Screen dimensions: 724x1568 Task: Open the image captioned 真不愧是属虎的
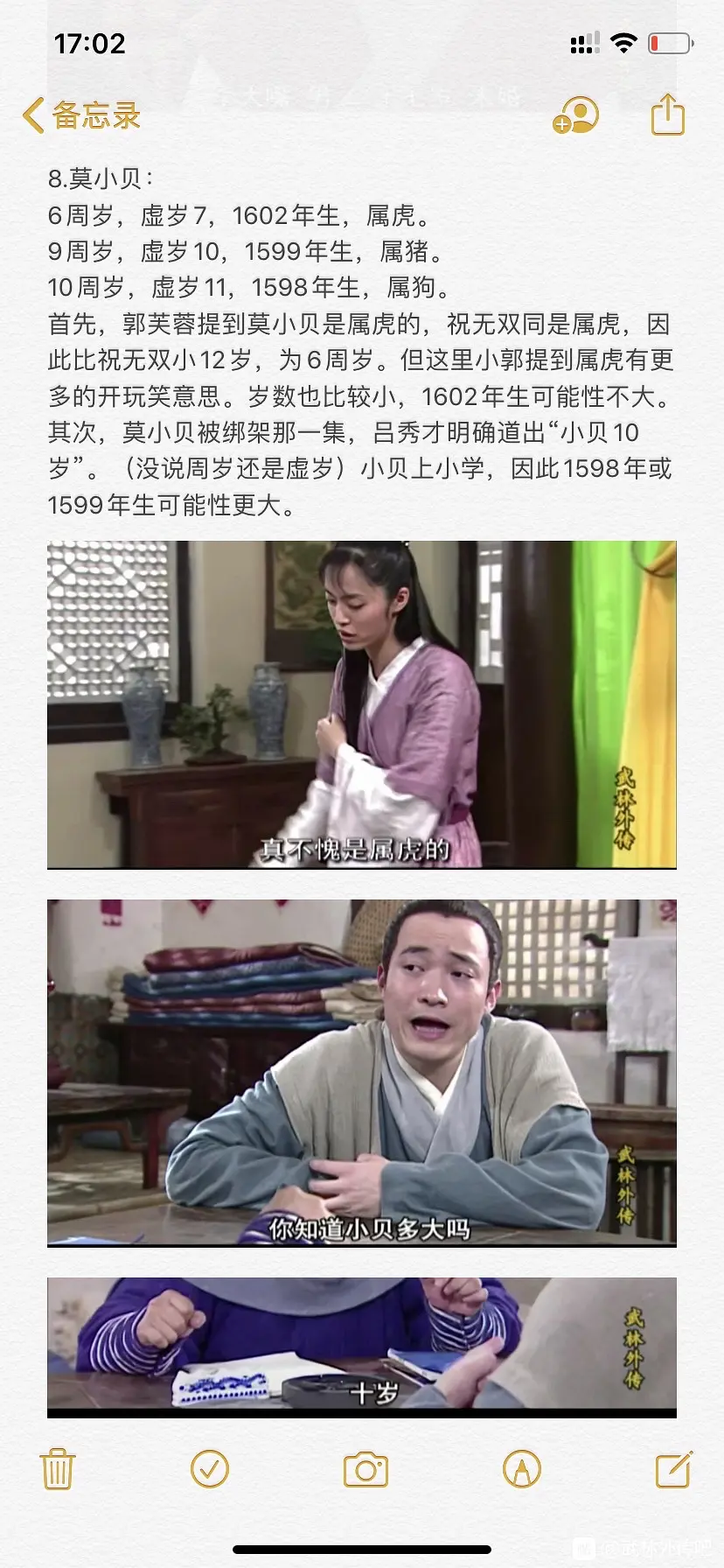361,704
